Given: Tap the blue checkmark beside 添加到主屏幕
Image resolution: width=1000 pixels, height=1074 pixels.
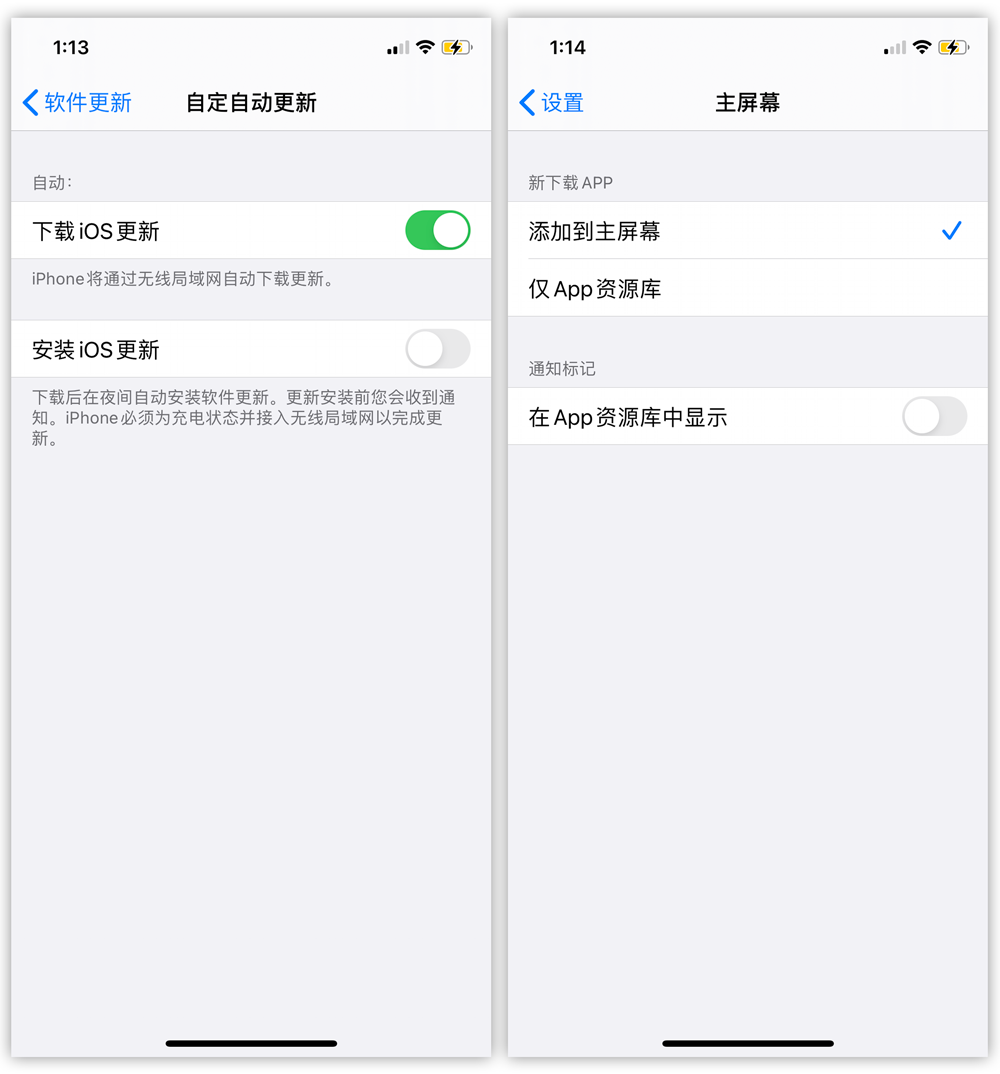Looking at the screenshot, I should pyautogui.click(x=952, y=231).
